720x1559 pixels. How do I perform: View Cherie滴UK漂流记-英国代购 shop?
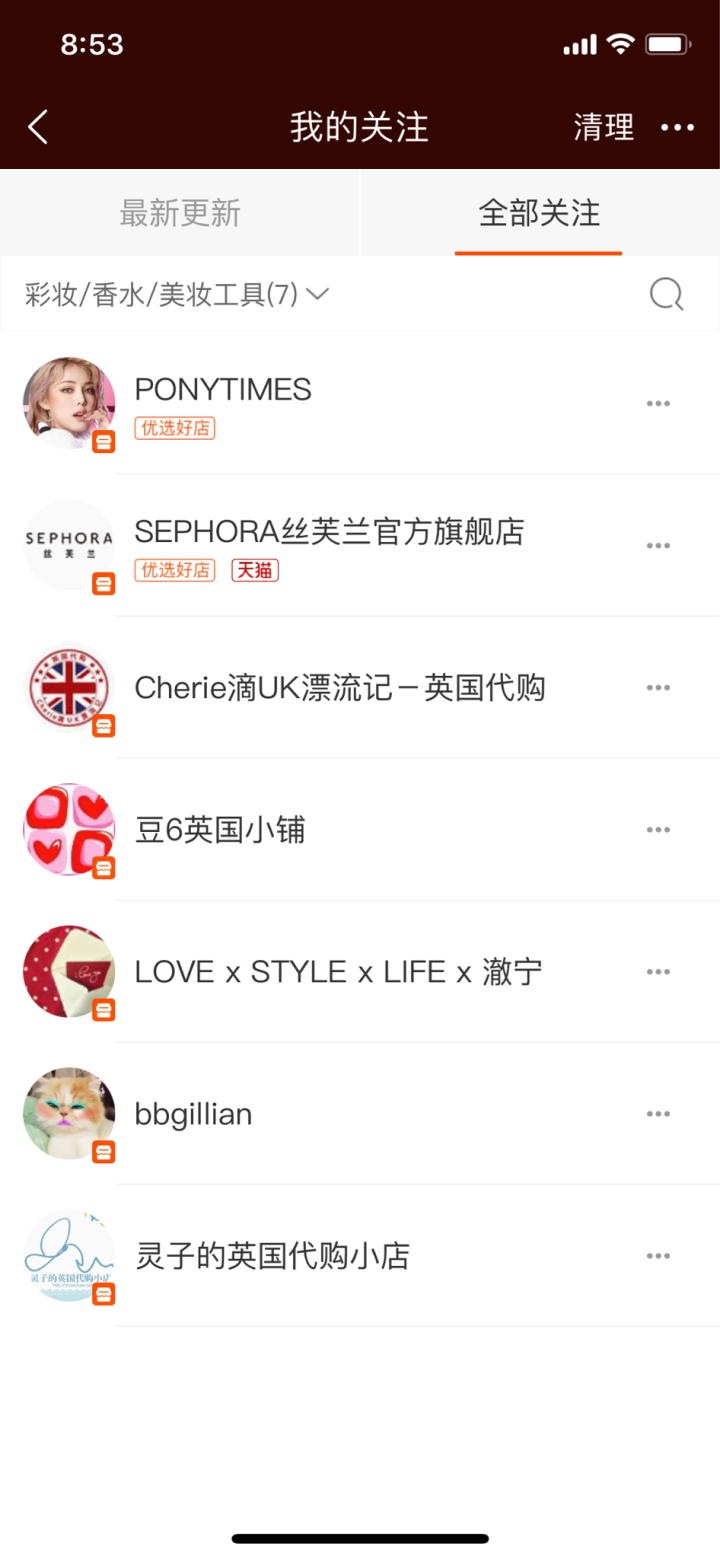pyautogui.click(x=339, y=688)
